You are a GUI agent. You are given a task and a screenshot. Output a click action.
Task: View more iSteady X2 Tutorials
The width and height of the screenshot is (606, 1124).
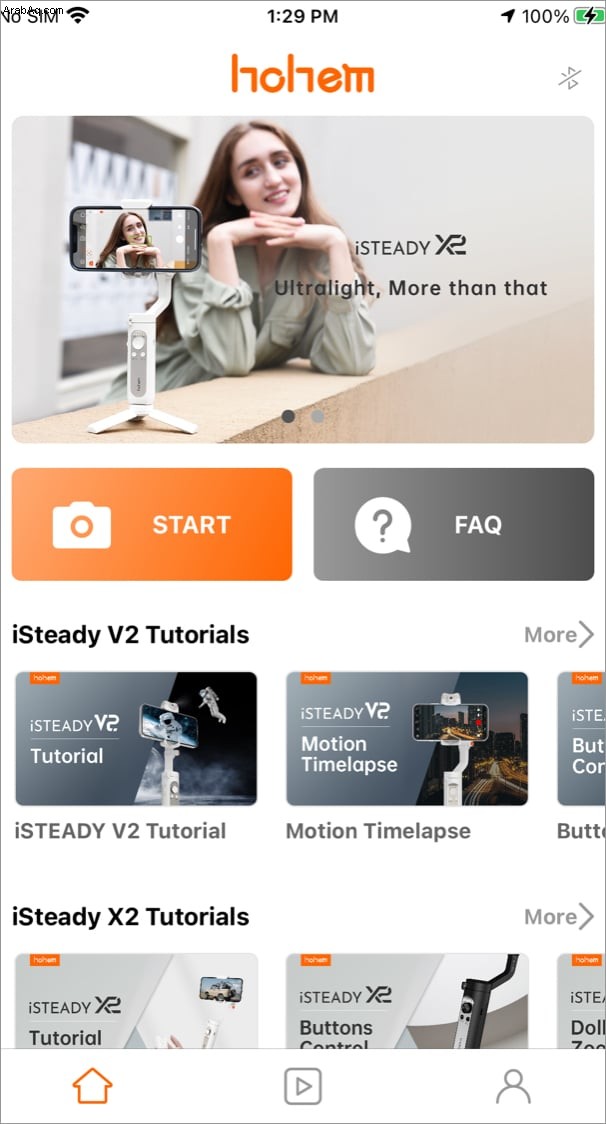(x=559, y=916)
